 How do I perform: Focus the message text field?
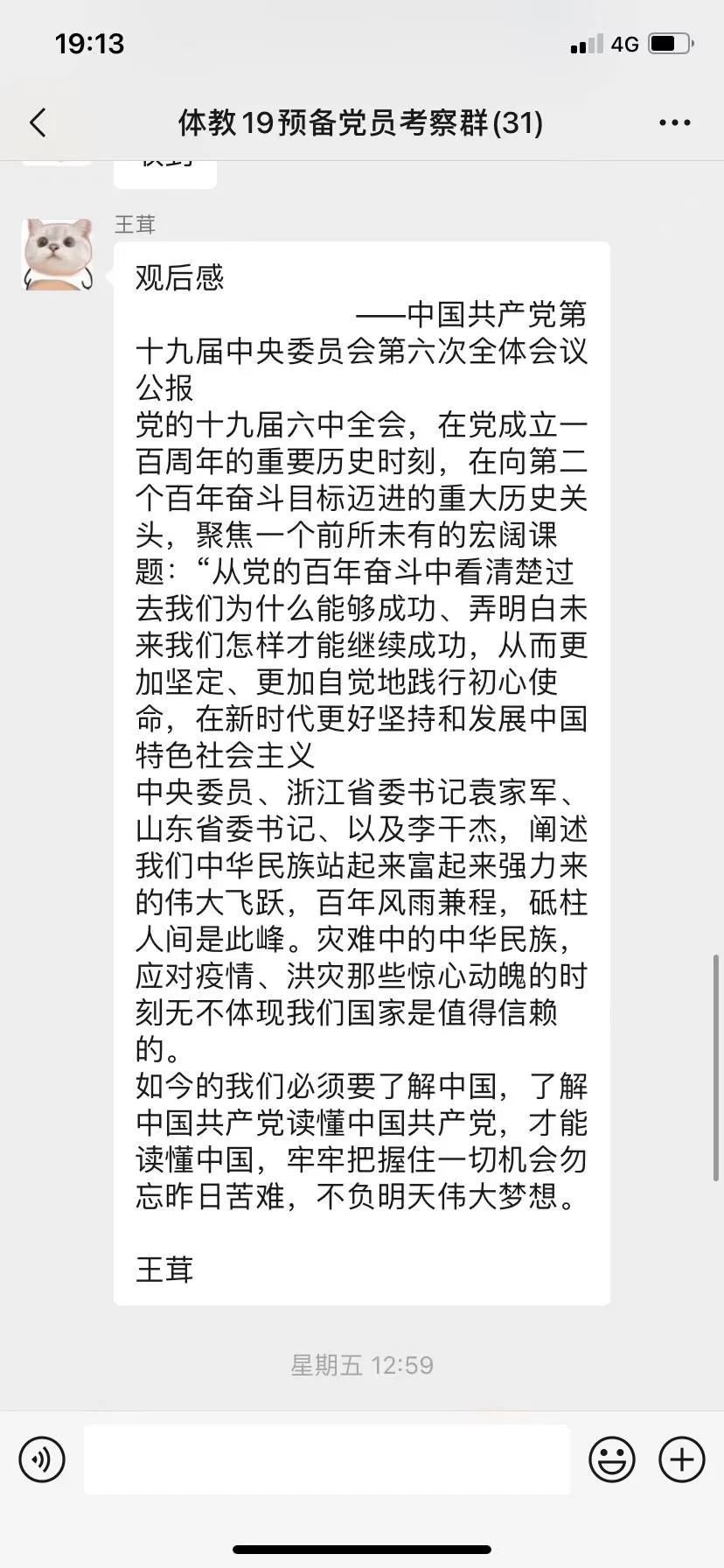click(x=327, y=1459)
